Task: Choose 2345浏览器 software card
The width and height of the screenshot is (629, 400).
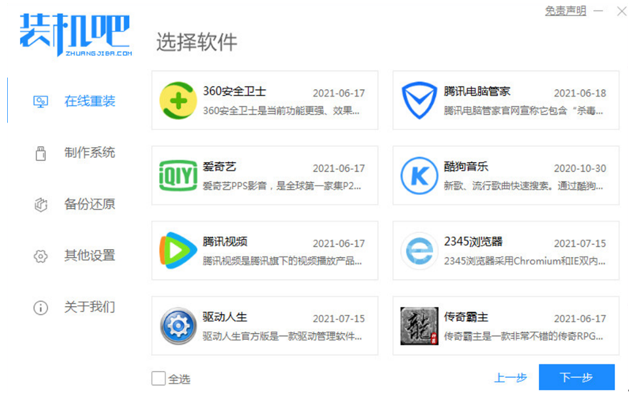Action: [x=505, y=250]
